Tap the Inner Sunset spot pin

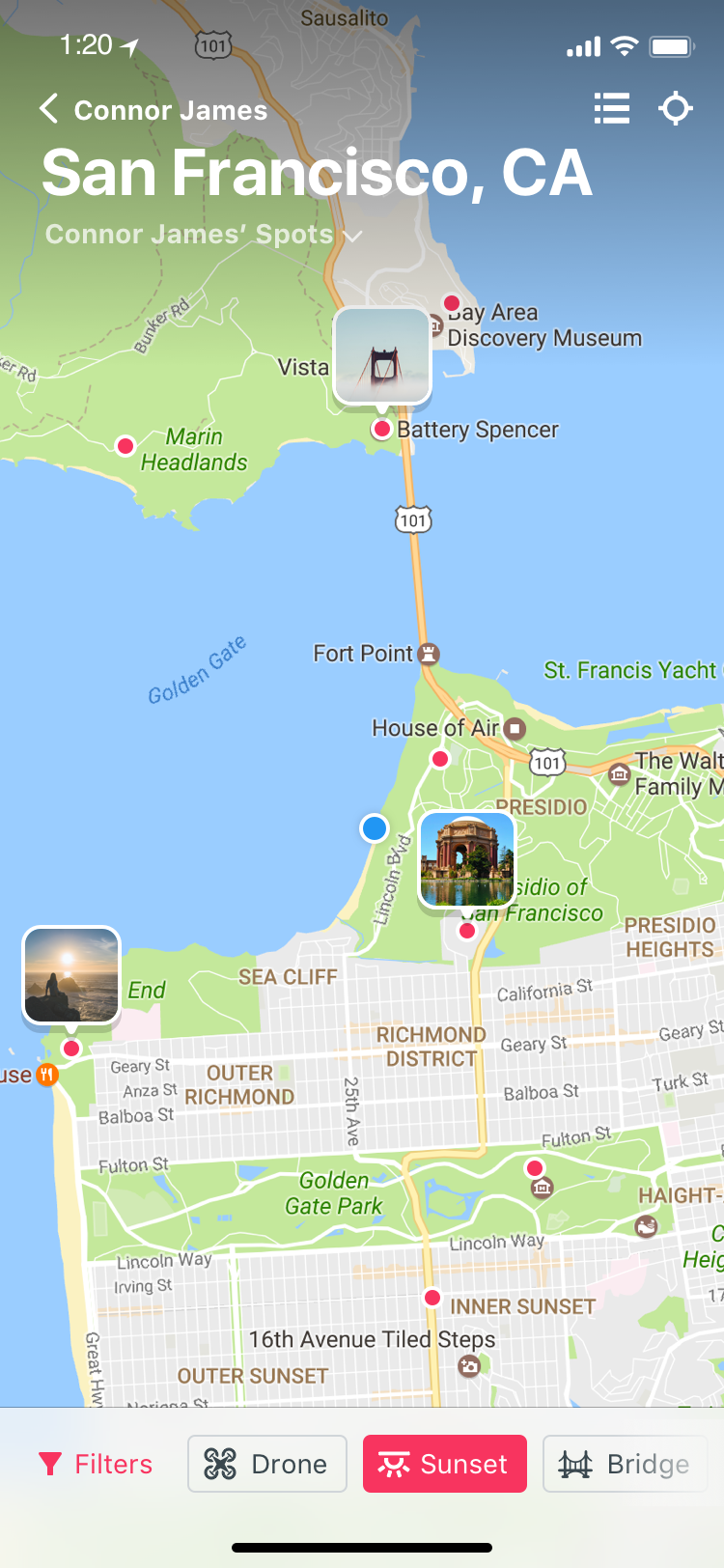432,1298
